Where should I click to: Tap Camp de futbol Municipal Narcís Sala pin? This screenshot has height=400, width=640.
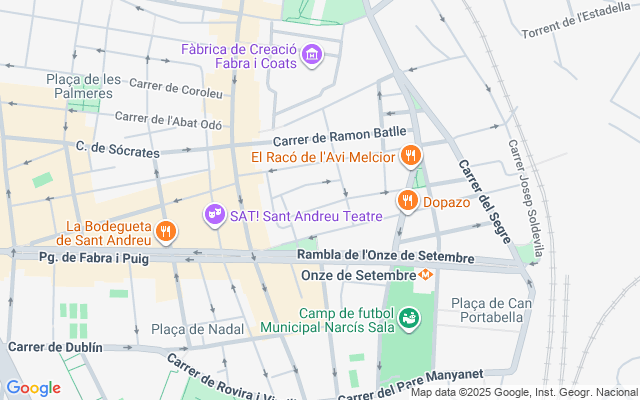click(408, 319)
